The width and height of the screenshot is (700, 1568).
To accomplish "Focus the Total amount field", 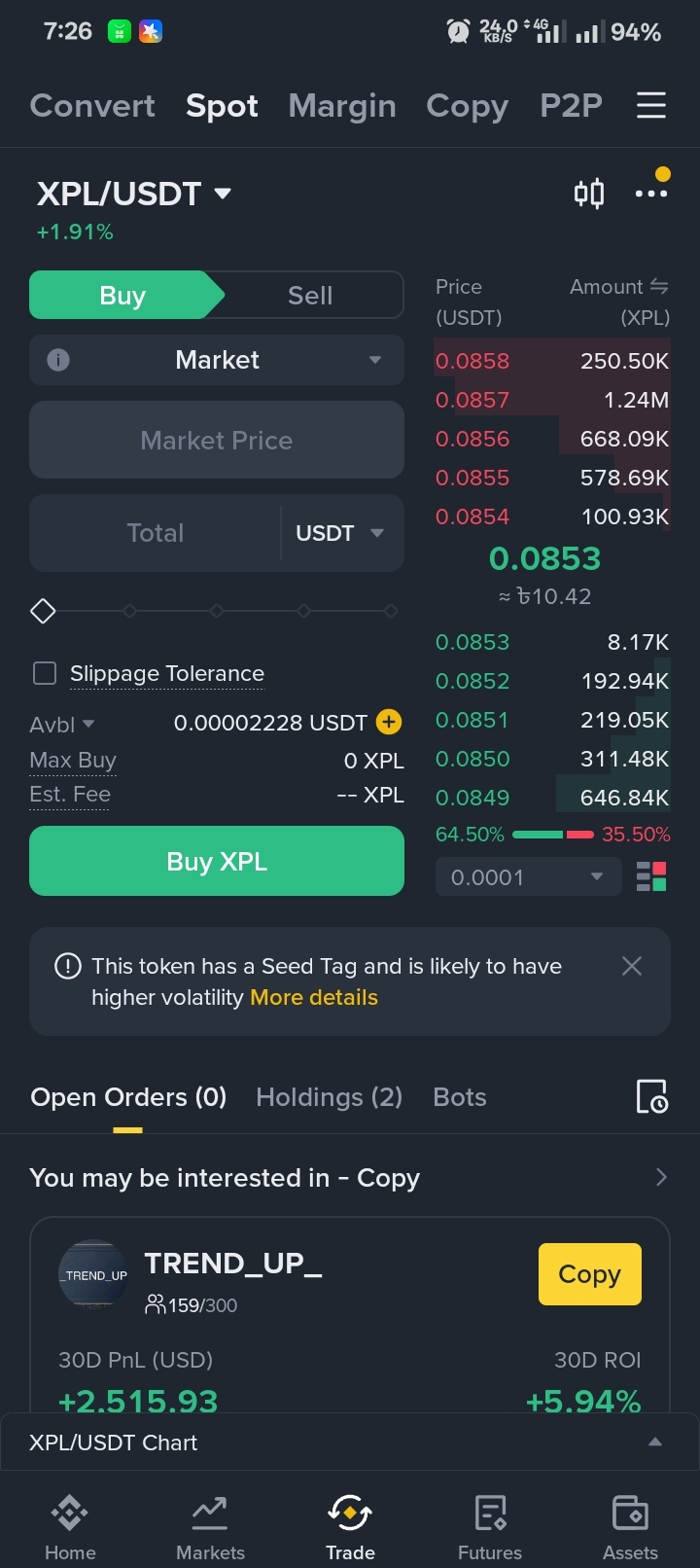I will pos(156,533).
